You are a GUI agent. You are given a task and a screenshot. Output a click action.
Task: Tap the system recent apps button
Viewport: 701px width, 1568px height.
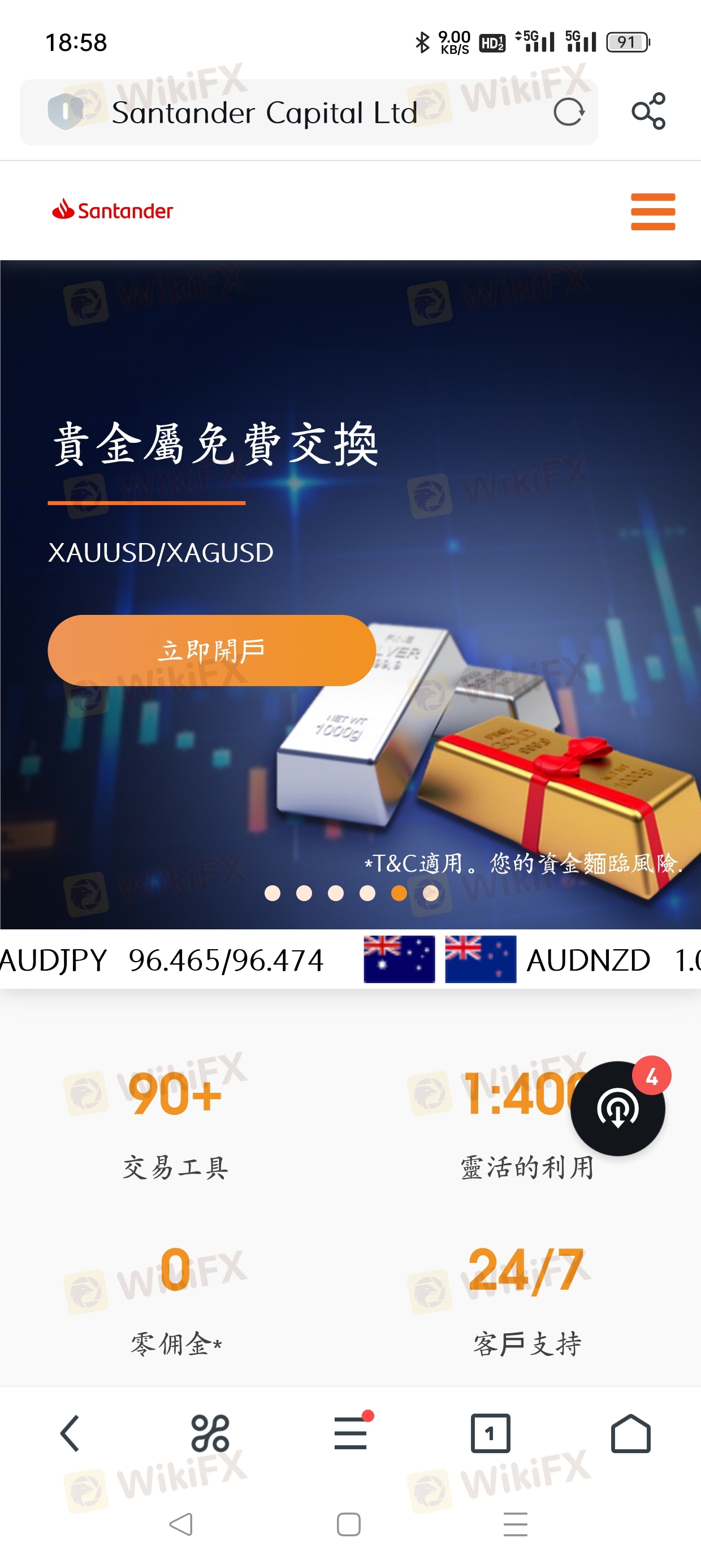tap(516, 1523)
